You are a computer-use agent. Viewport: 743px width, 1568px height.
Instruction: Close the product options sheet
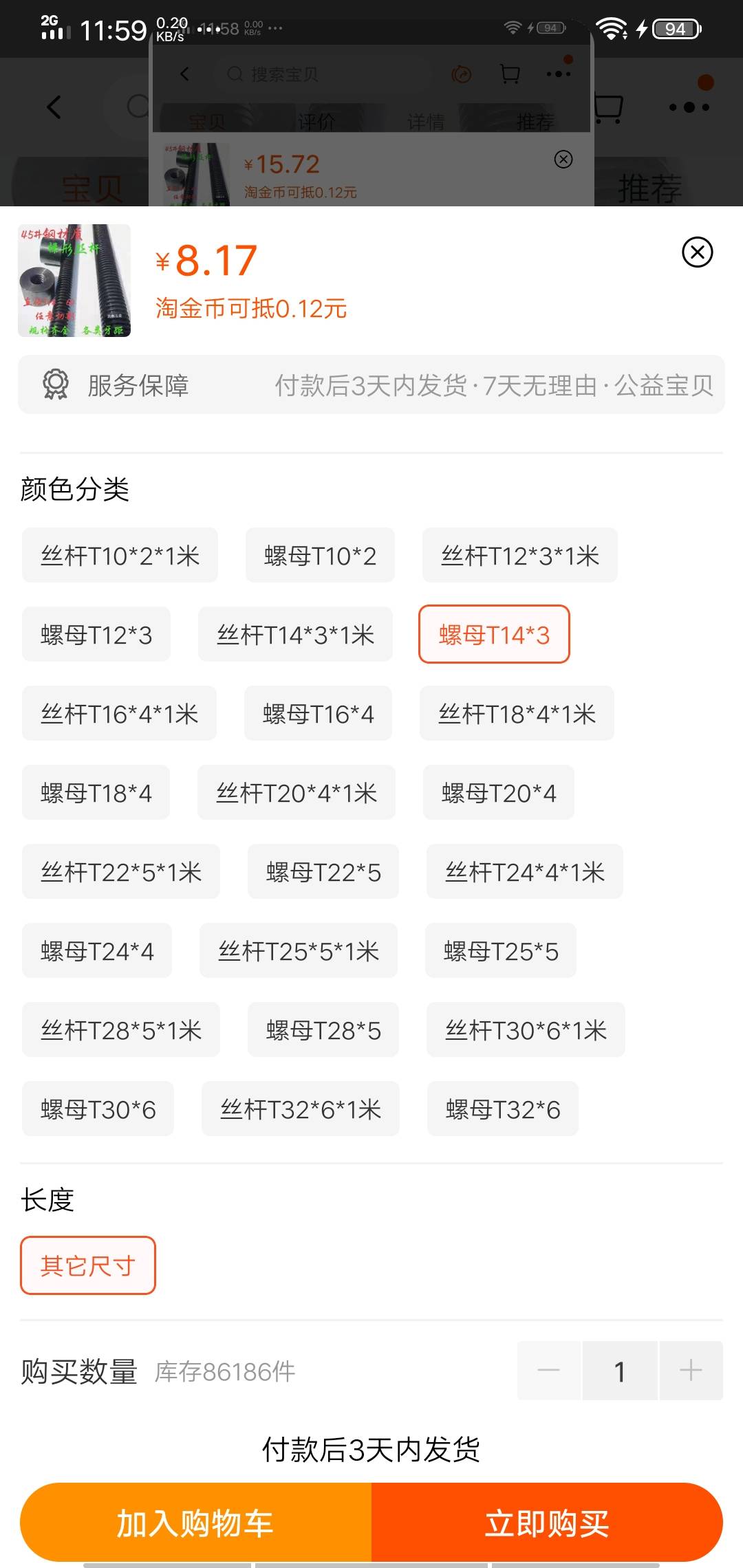coord(697,252)
